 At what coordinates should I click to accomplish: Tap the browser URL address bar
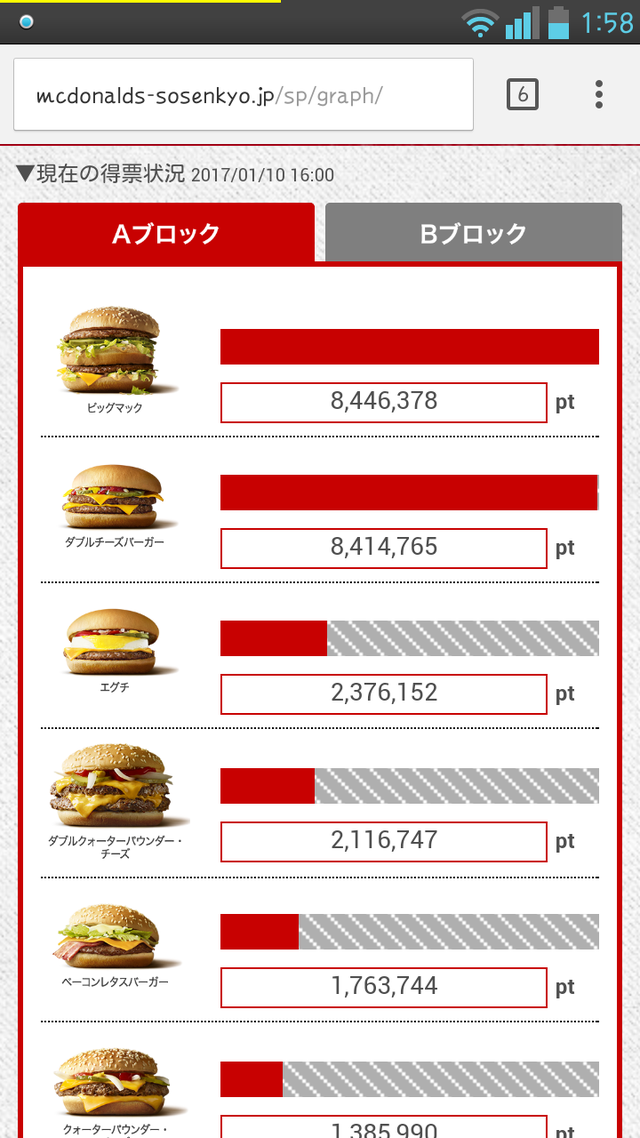click(242, 95)
